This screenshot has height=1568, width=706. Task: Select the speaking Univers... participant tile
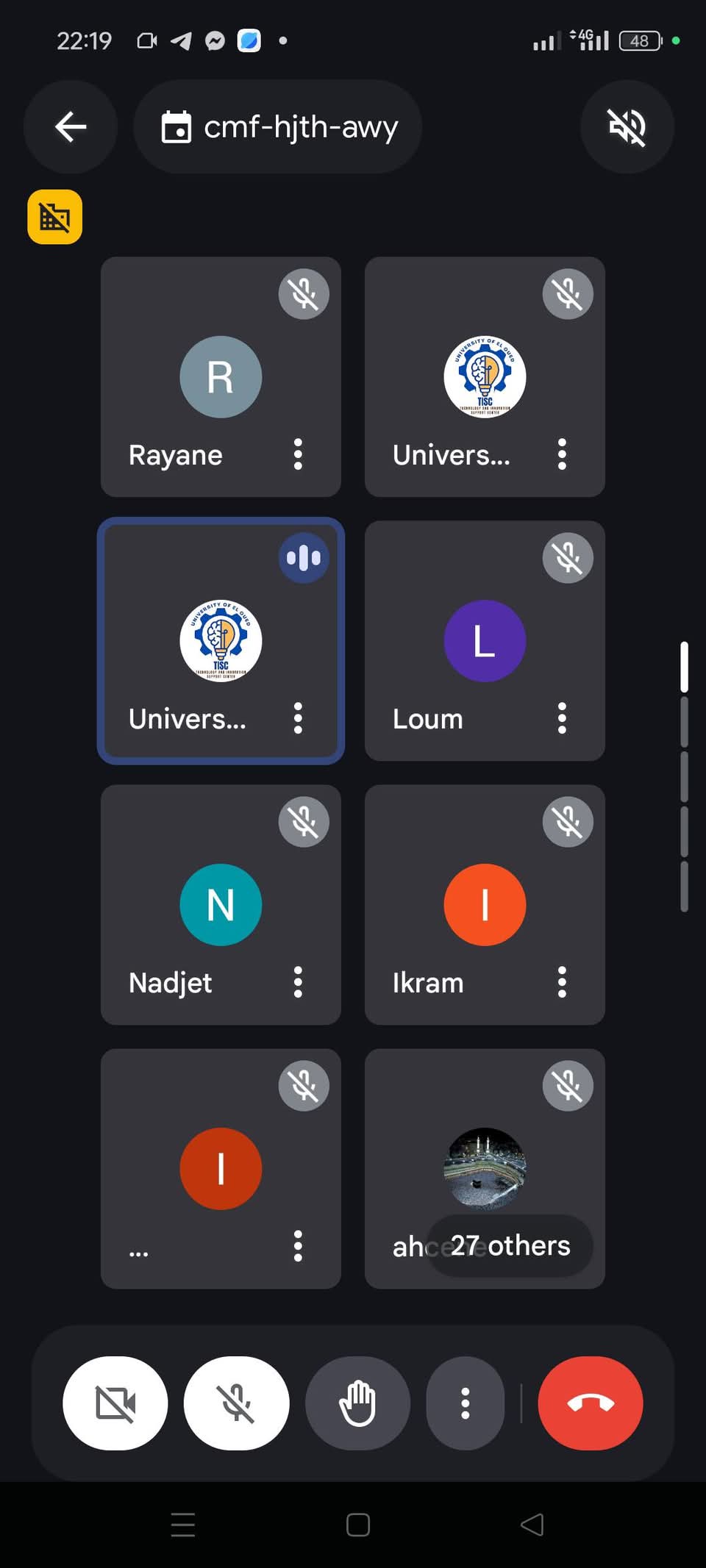click(x=221, y=640)
